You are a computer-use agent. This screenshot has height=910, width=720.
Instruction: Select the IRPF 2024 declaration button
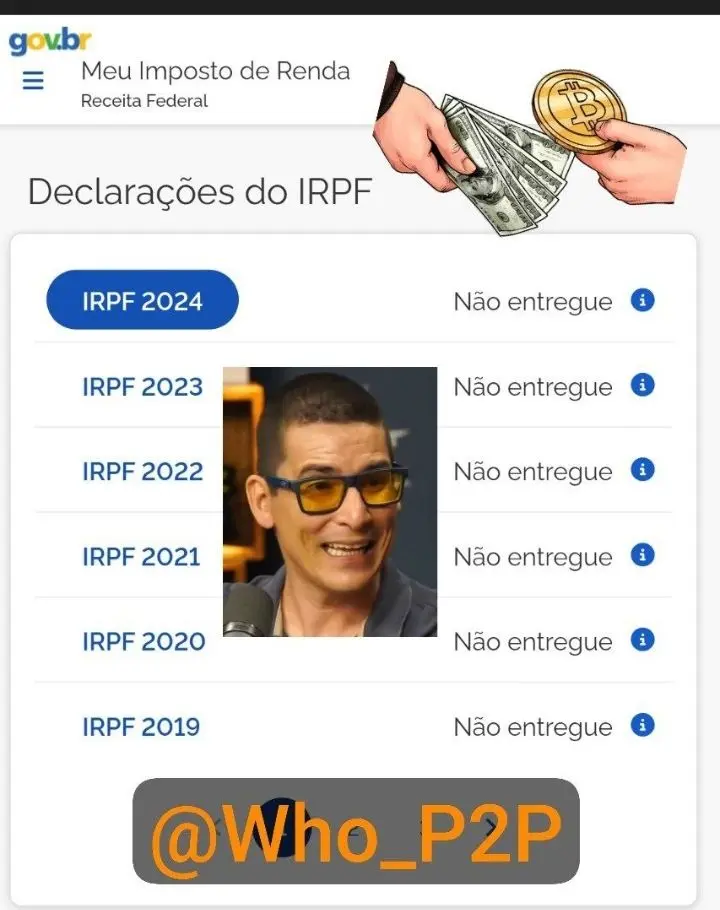tap(142, 298)
